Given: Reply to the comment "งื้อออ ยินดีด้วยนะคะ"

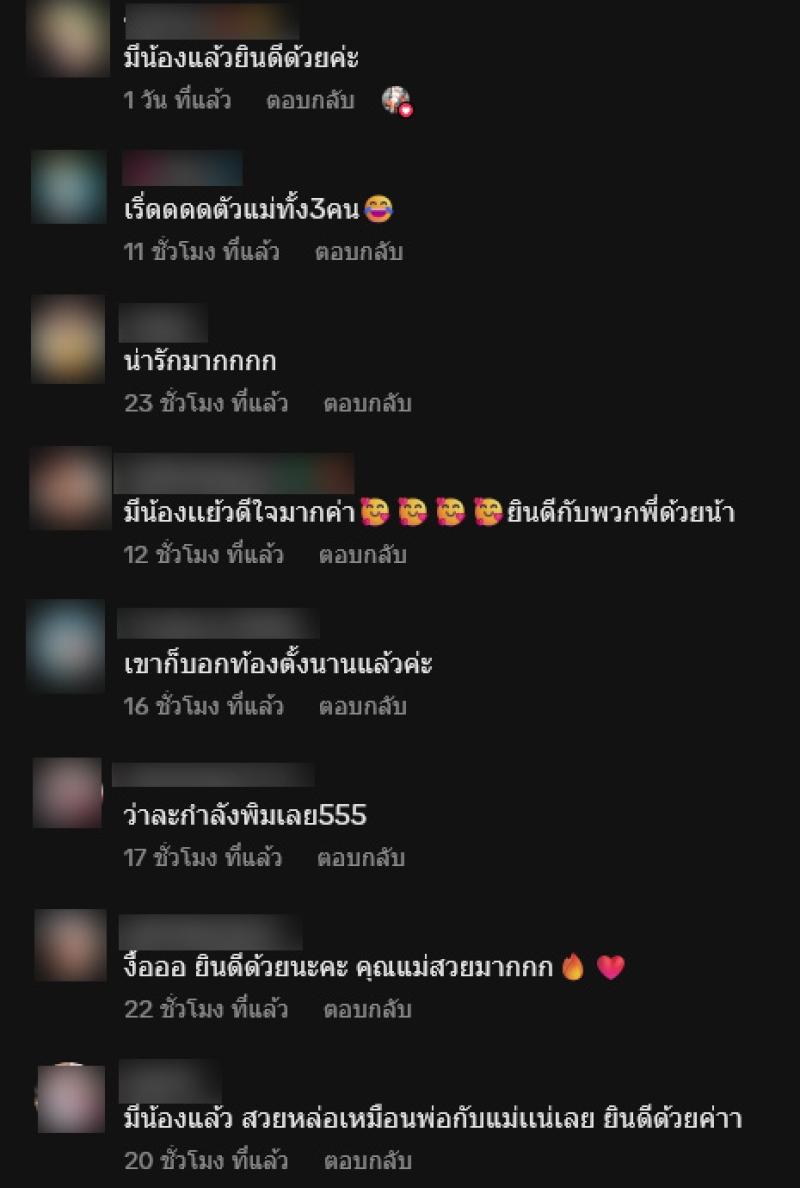Looking at the screenshot, I should tap(367, 1009).
